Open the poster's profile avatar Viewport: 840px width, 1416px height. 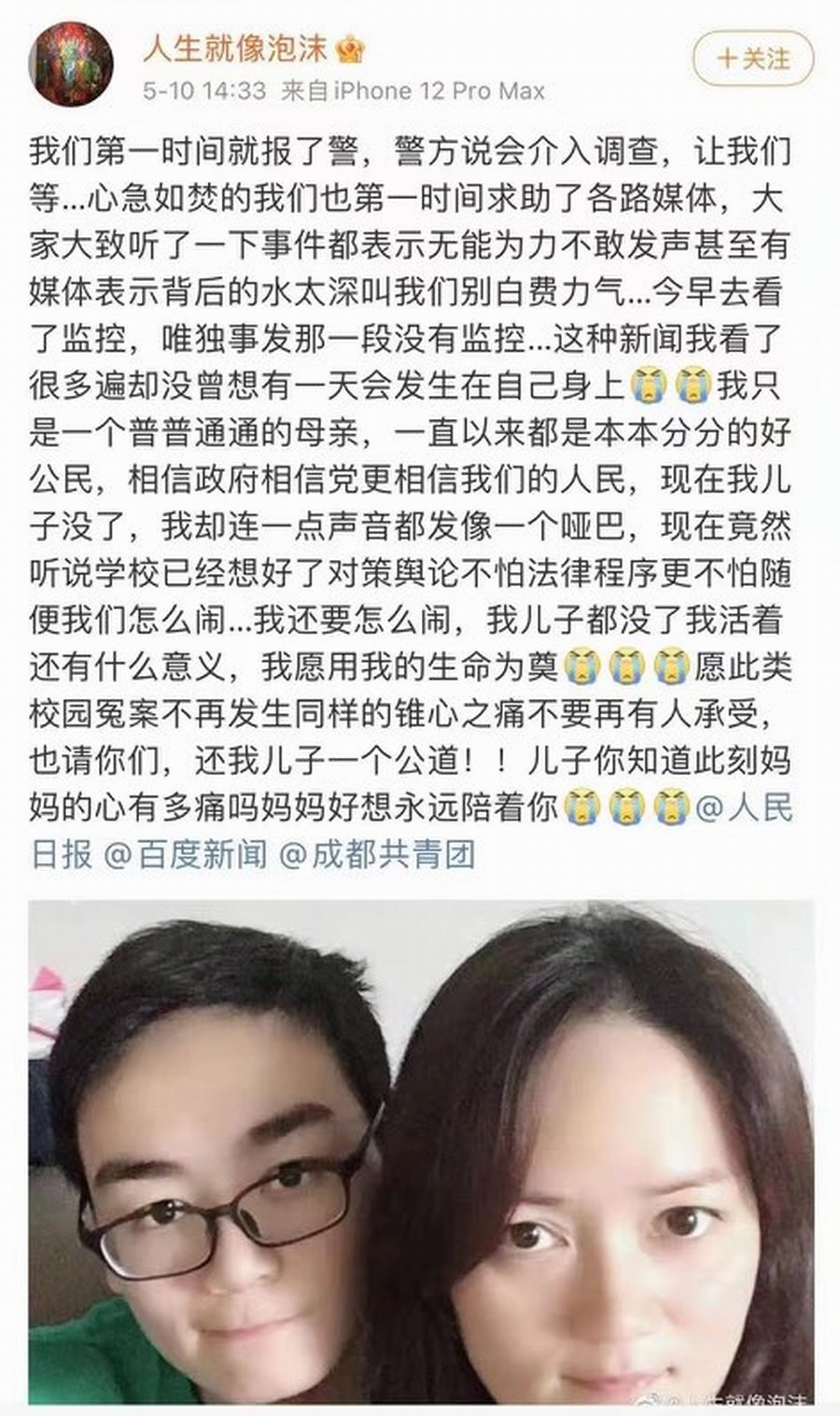71,63
